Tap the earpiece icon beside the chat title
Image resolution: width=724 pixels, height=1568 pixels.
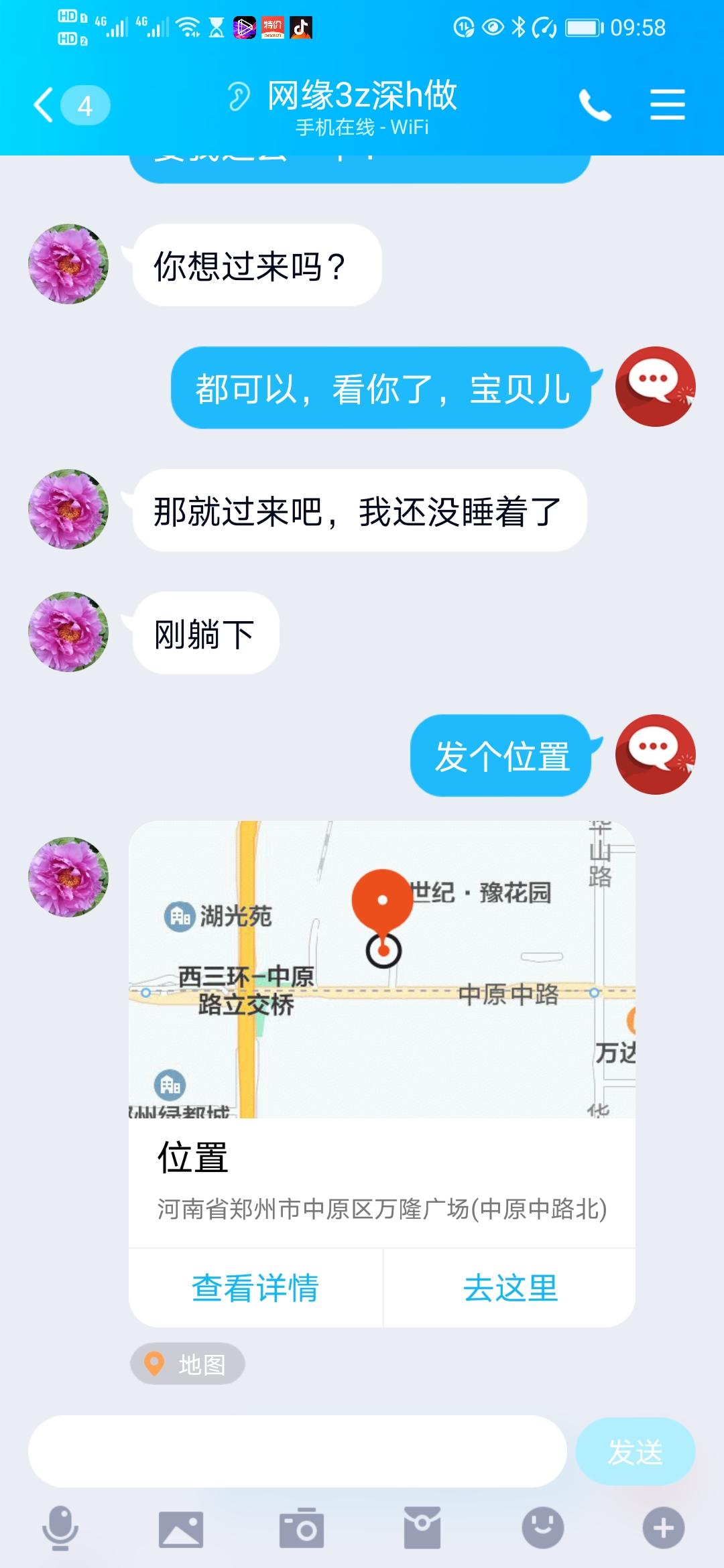point(238,95)
